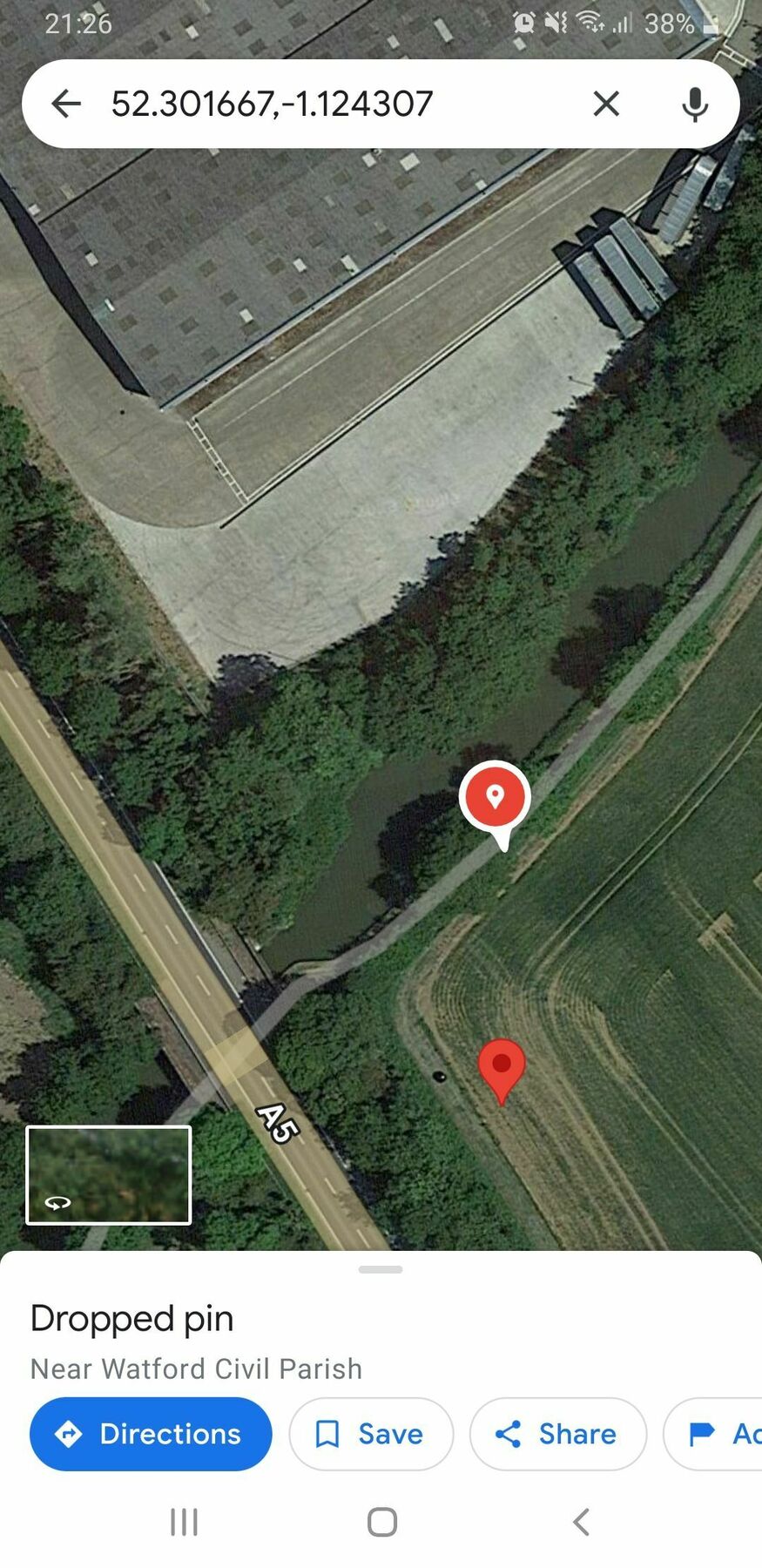Expand the Dropped pin details sheet
Image resolution: width=762 pixels, height=1568 pixels.
pos(381,1270)
